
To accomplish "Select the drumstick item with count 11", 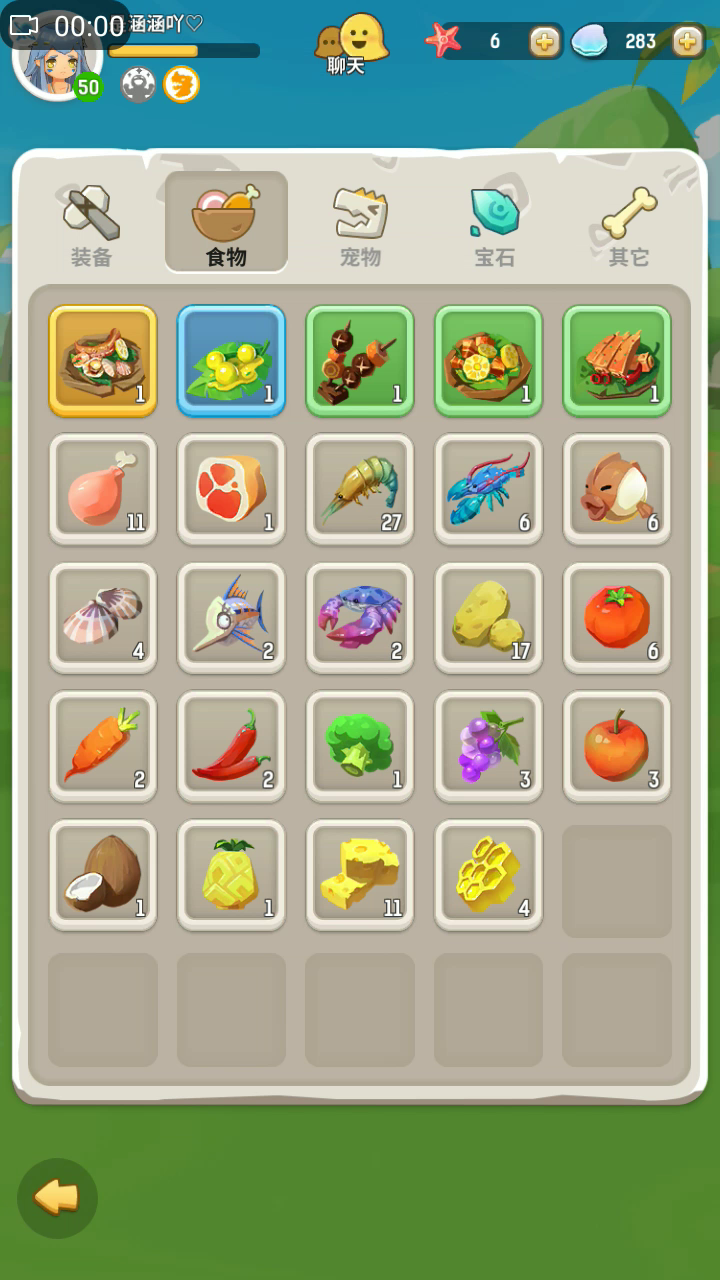I will pos(103,489).
